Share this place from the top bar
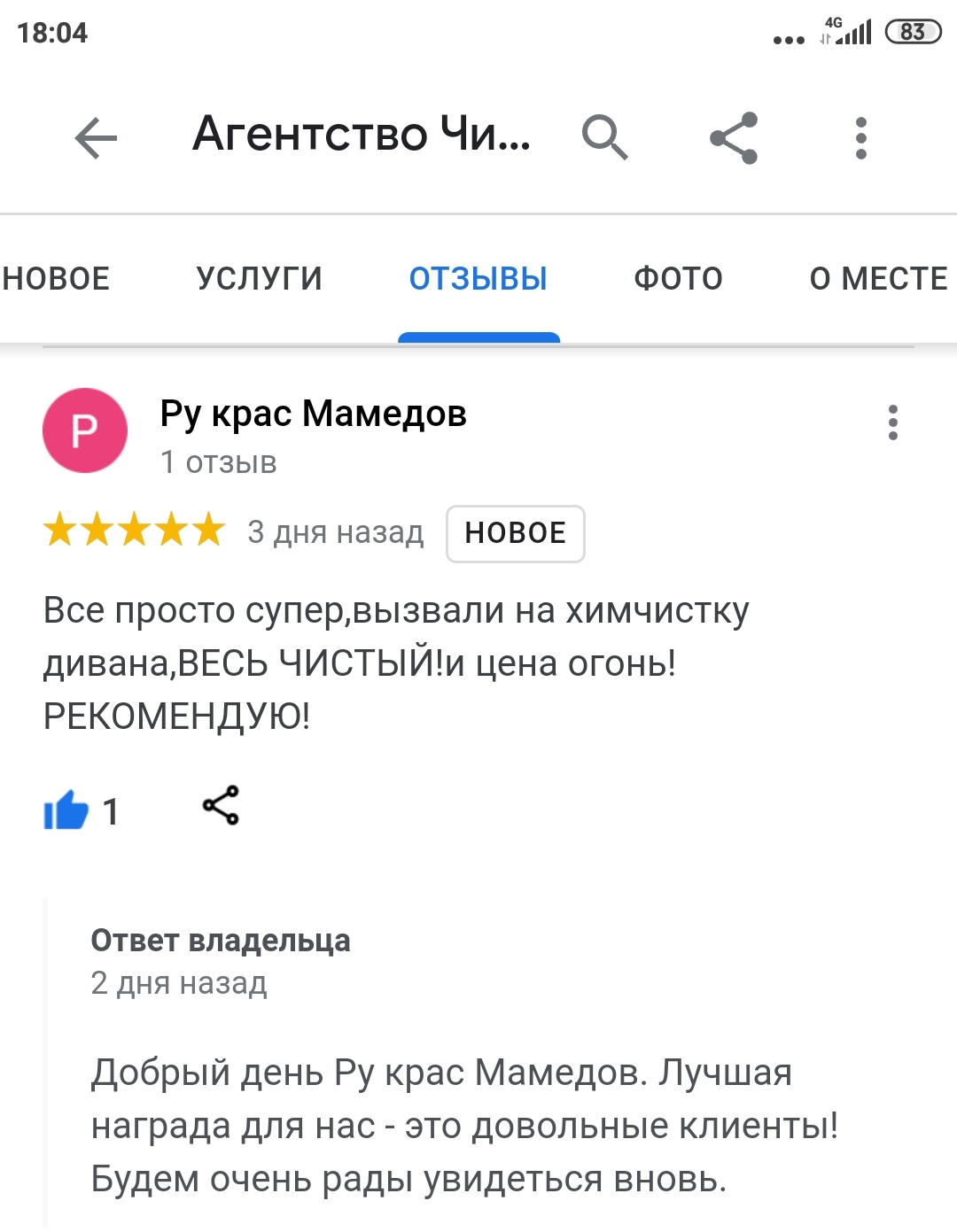This screenshot has height=1232, width=957. 734,138
